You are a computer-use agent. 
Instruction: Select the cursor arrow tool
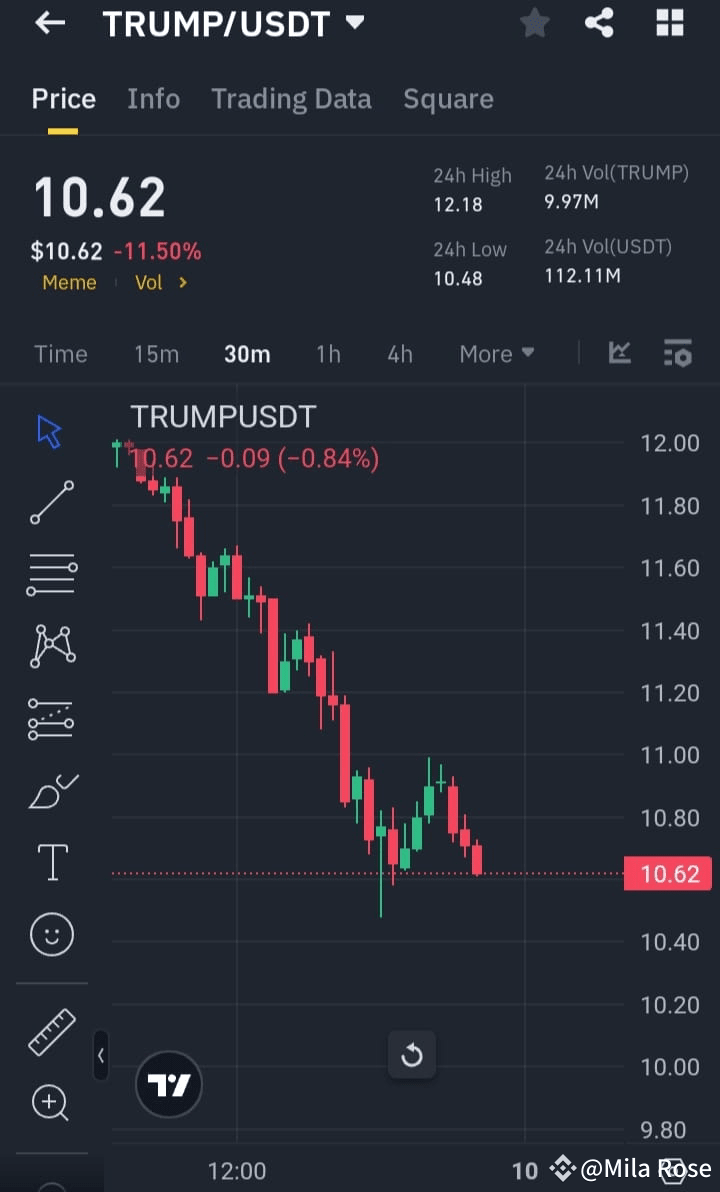pos(48,430)
